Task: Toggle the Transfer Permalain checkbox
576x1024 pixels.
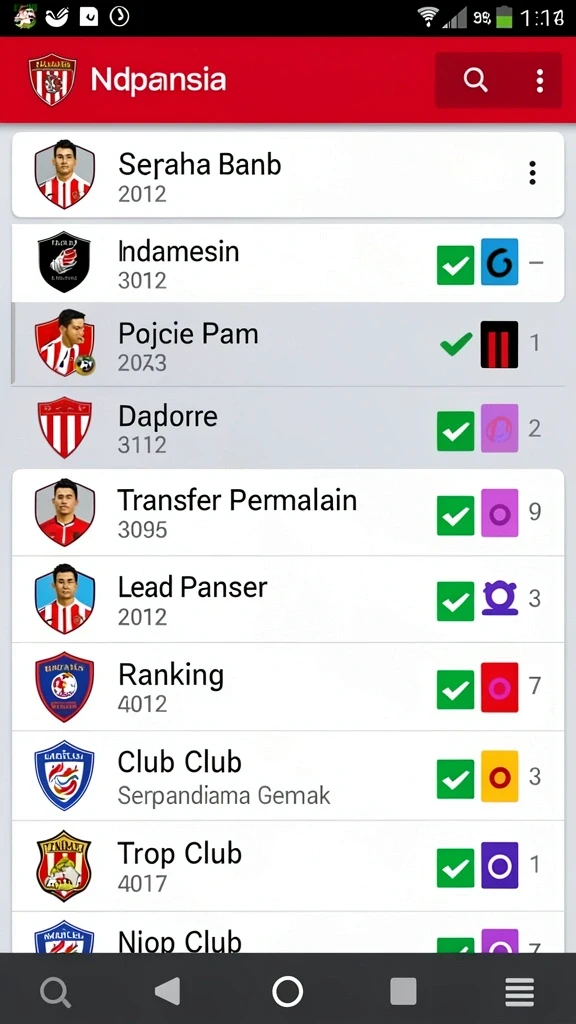Action: pyautogui.click(x=455, y=515)
